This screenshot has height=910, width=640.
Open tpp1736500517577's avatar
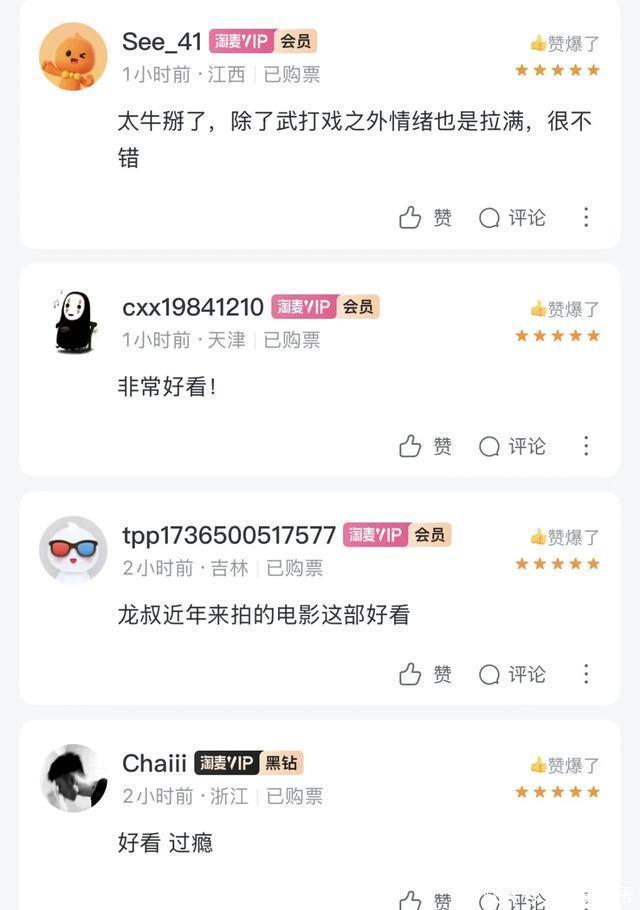click(73, 550)
